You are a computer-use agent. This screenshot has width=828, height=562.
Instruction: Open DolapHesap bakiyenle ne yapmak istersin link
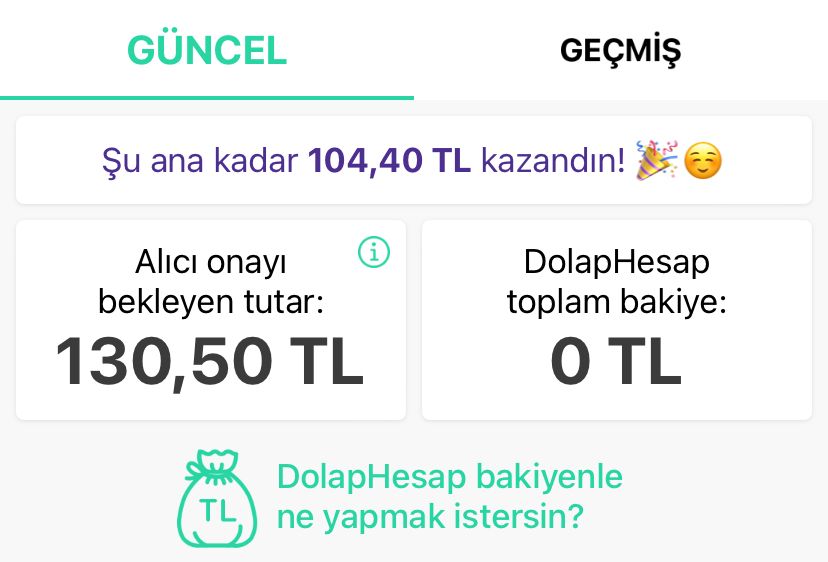pyautogui.click(x=448, y=497)
